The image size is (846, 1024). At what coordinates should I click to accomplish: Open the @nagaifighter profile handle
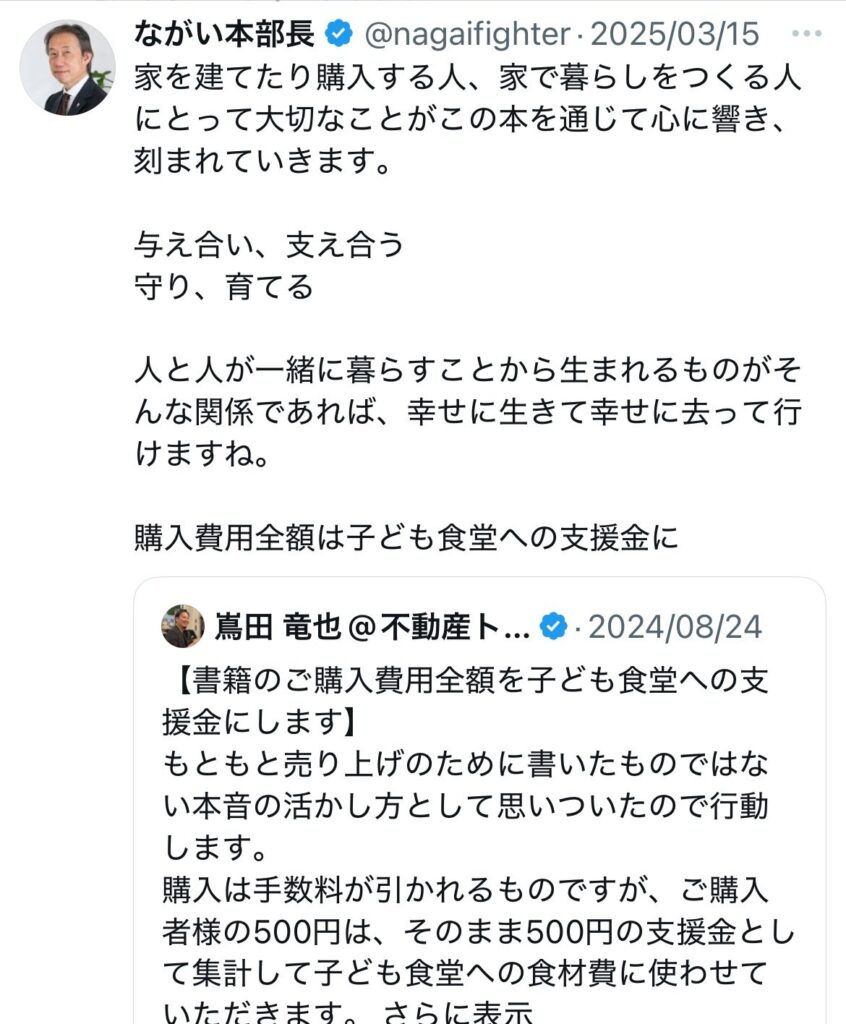point(467,34)
